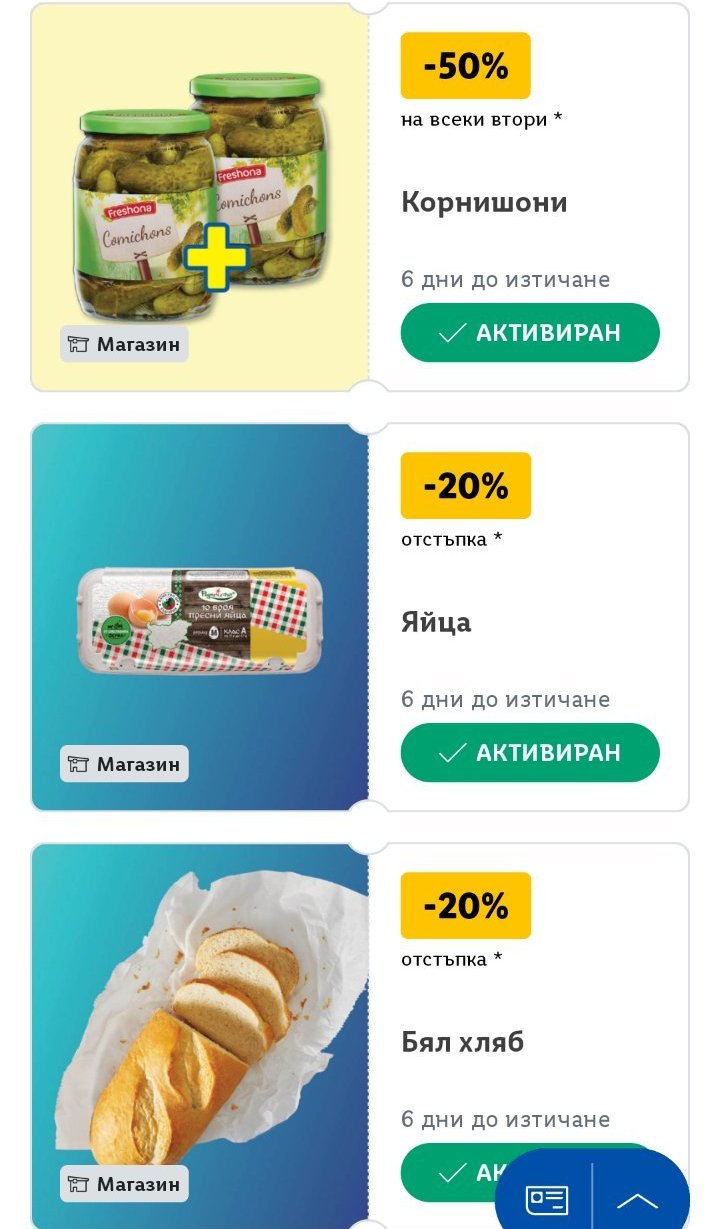Tap the up arrow to return to top
This screenshot has width=720, height=1229.
(x=637, y=1199)
